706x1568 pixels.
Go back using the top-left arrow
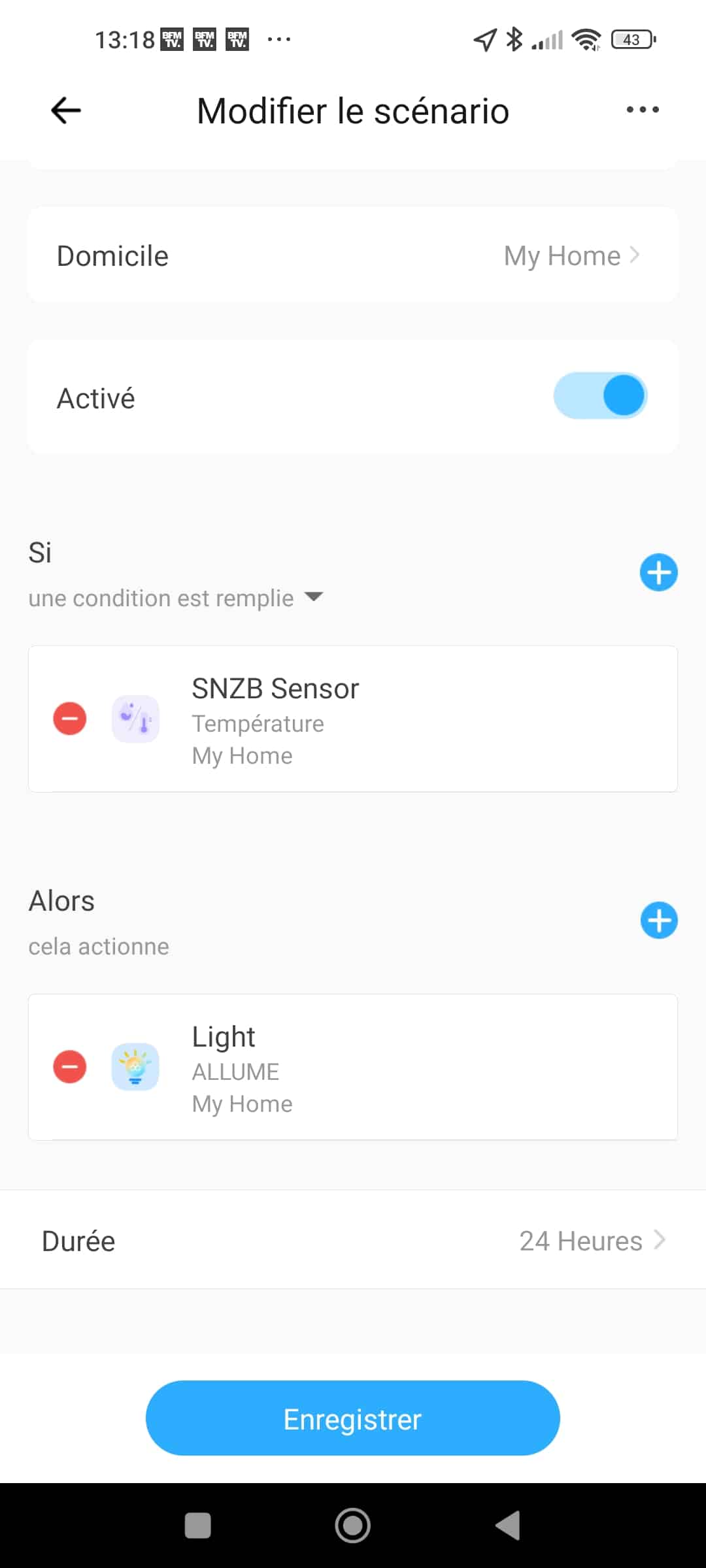pos(66,110)
